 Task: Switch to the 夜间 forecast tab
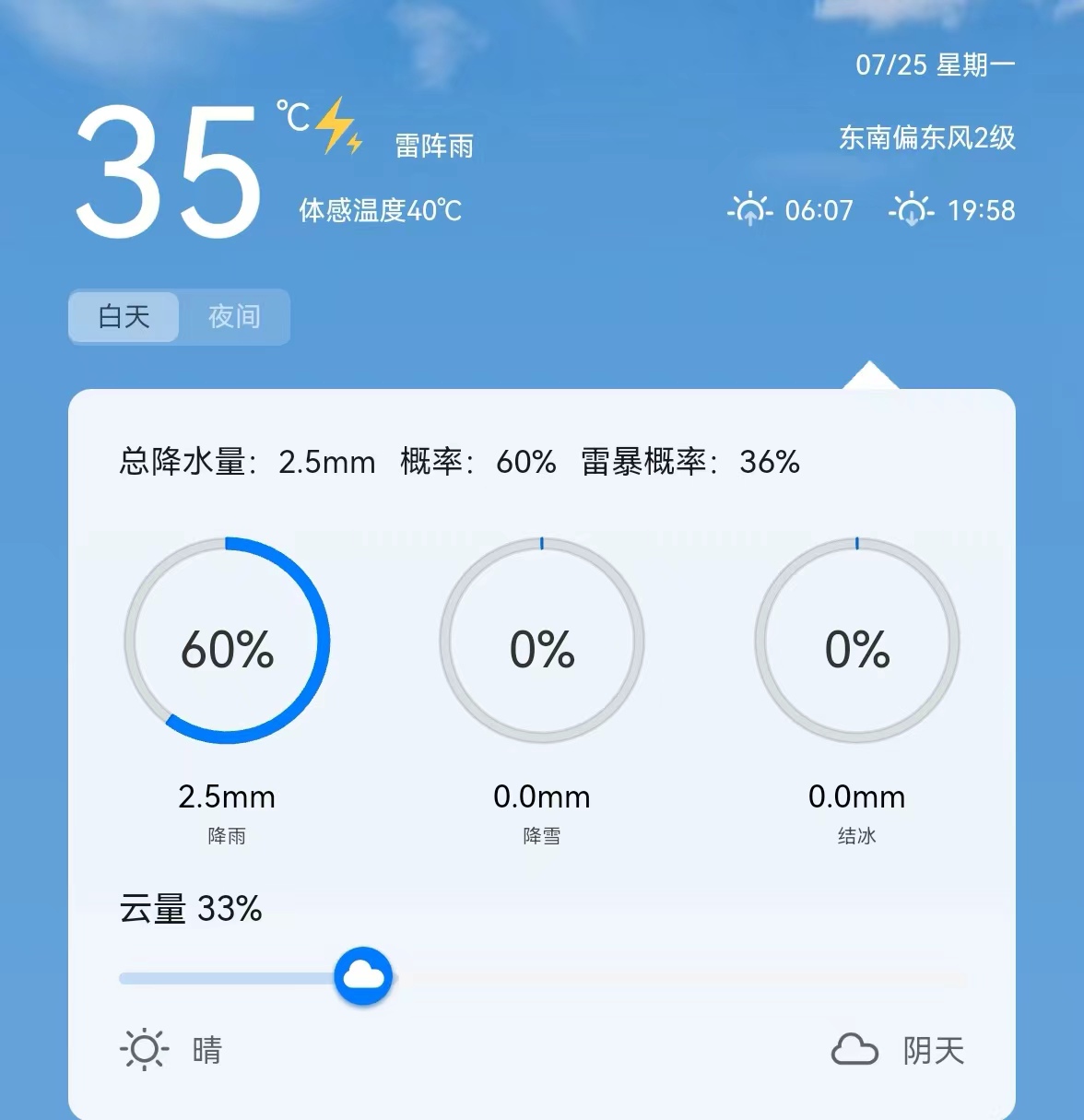[x=234, y=317]
